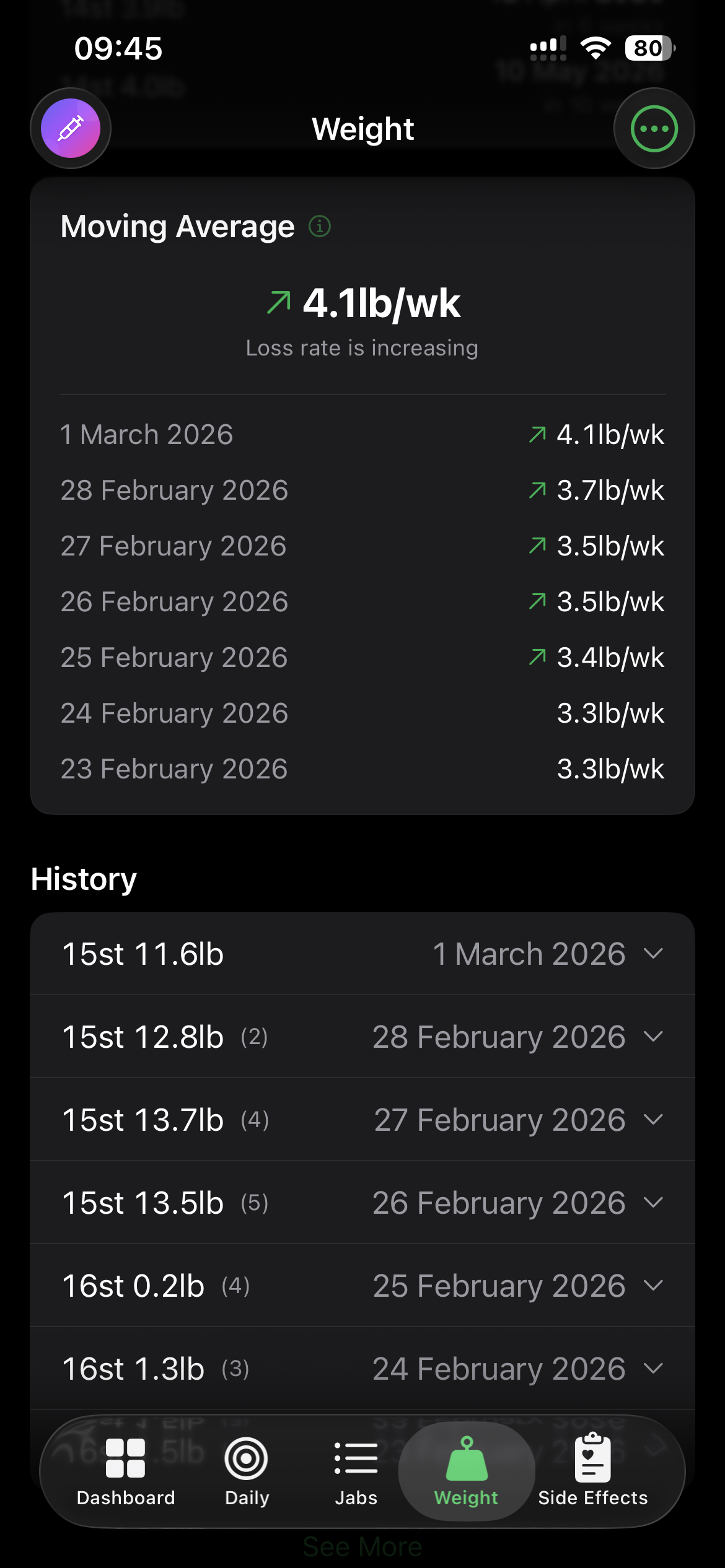Image resolution: width=725 pixels, height=1568 pixels.
Task: Tap the 09:45 clock in status bar
Action: point(120,48)
